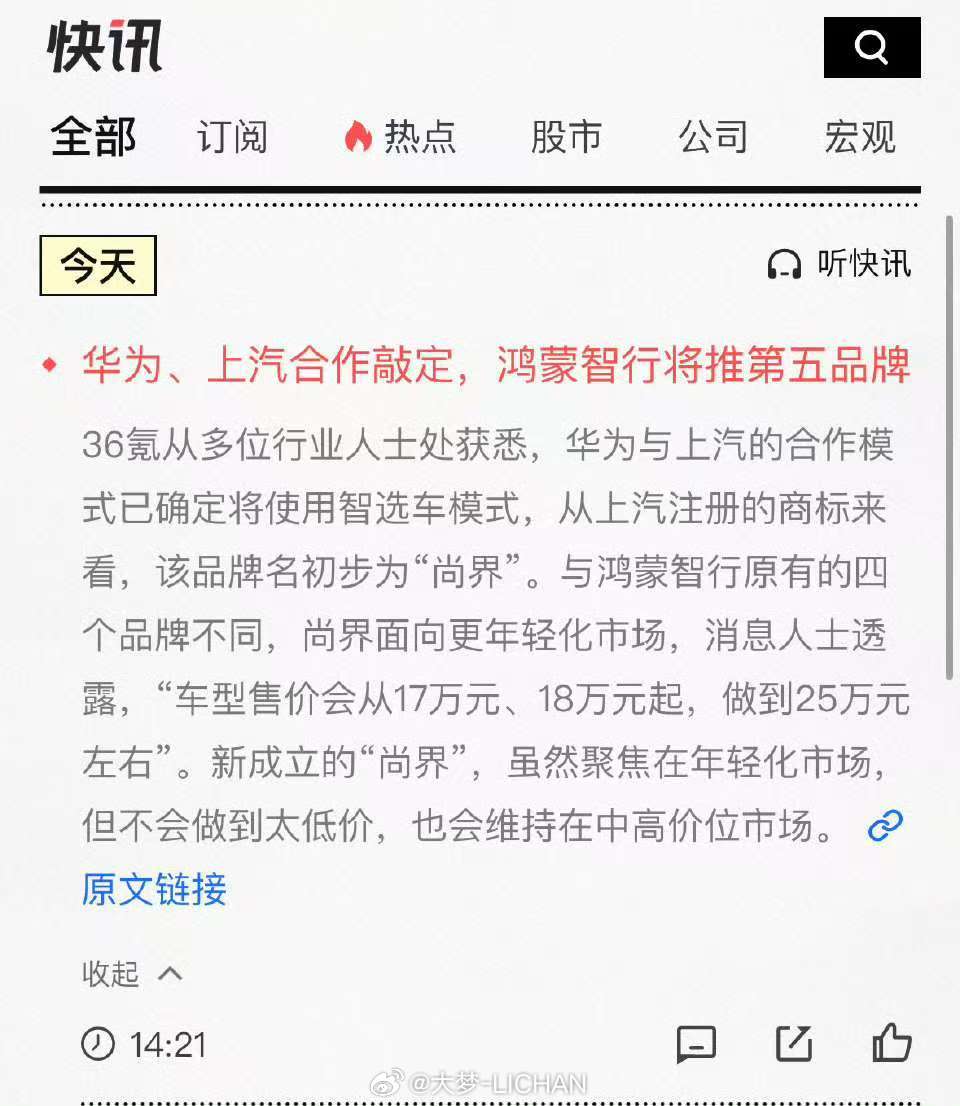Switch to the 公司 tab
The image size is (960, 1106).
pos(714,138)
